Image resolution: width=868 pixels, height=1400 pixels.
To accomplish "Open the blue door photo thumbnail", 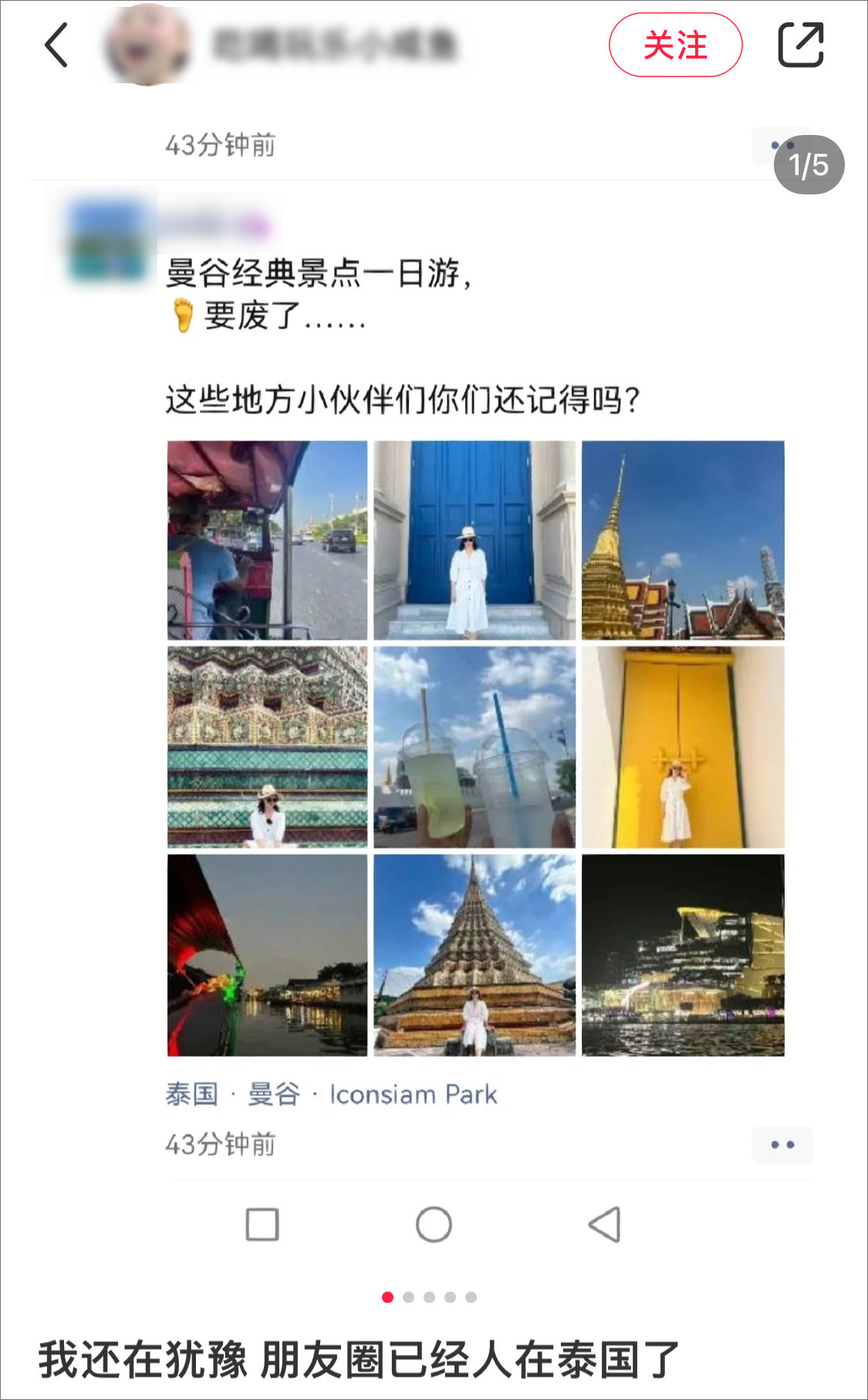I will click(475, 538).
